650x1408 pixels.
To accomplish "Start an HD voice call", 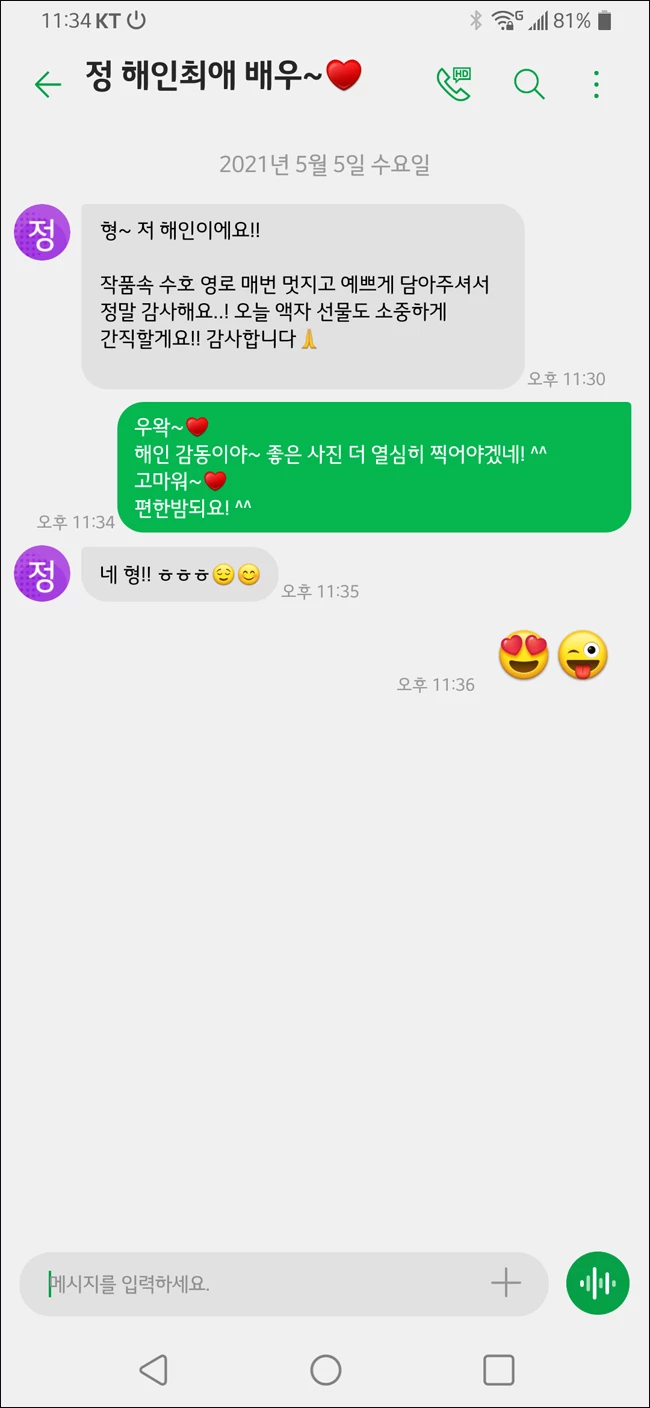I will click(454, 84).
